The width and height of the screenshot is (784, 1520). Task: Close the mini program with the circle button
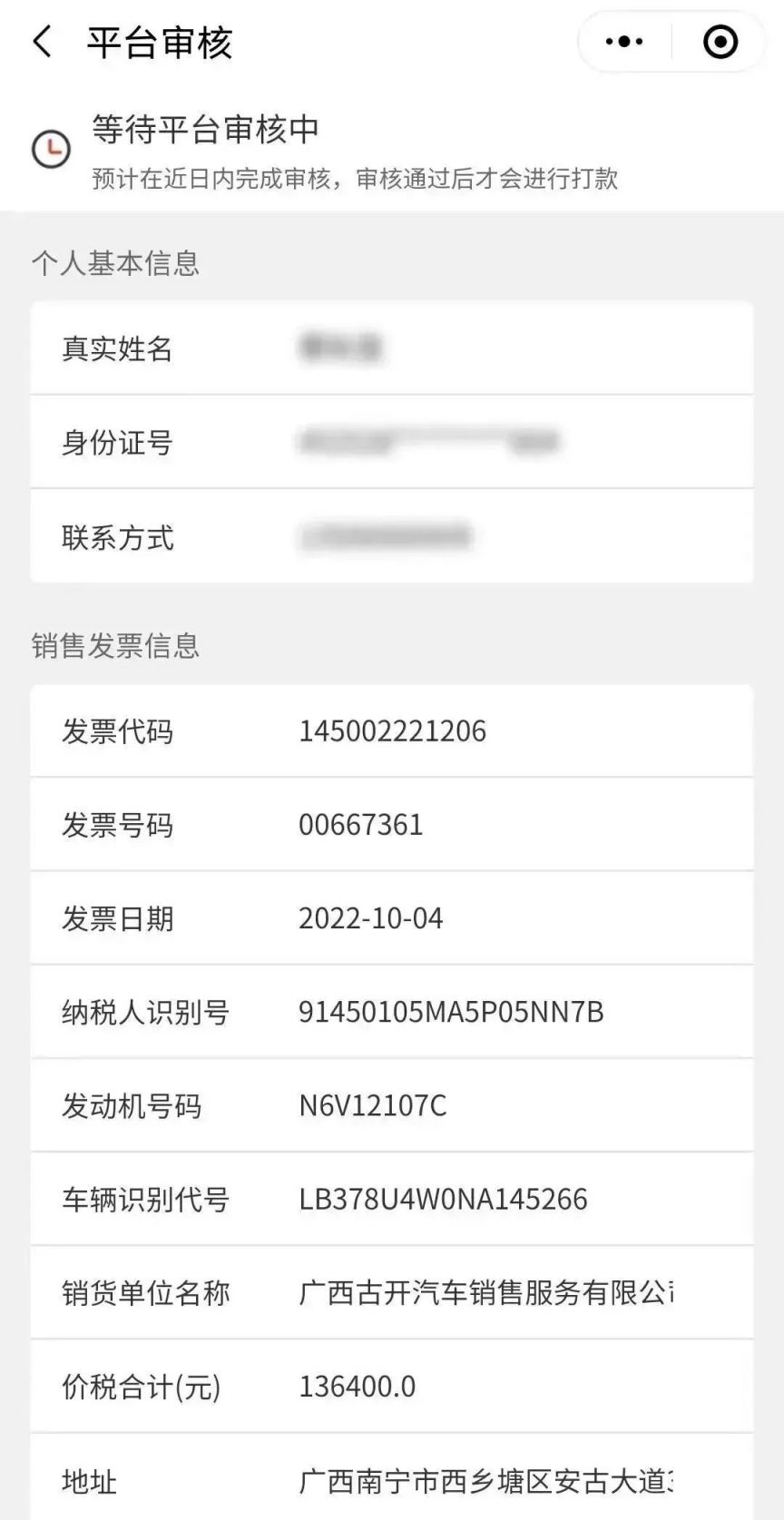pyautogui.click(x=720, y=42)
